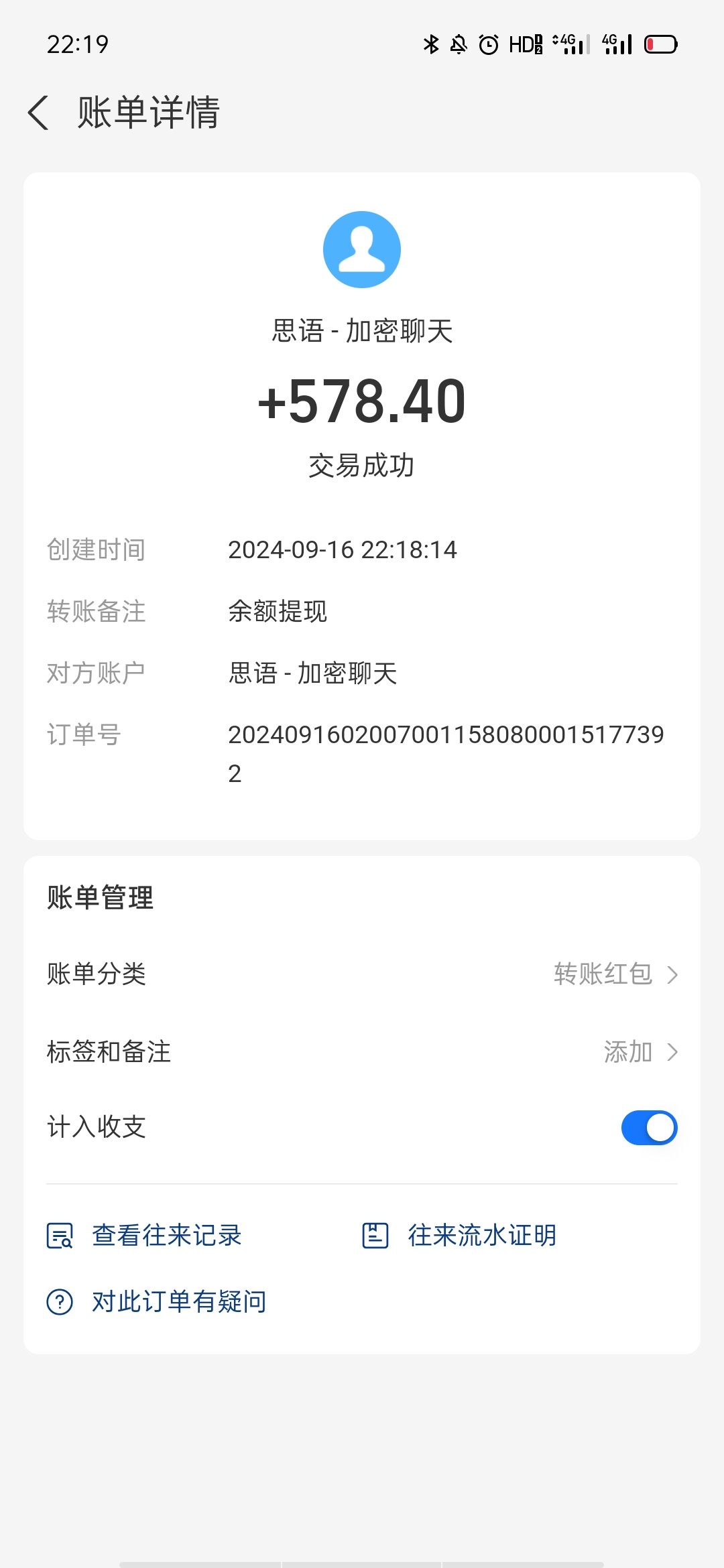Screen dimensions: 724x1568
Task: Toggle the 计入收支 switch off
Action: click(x=649, y=1128)
